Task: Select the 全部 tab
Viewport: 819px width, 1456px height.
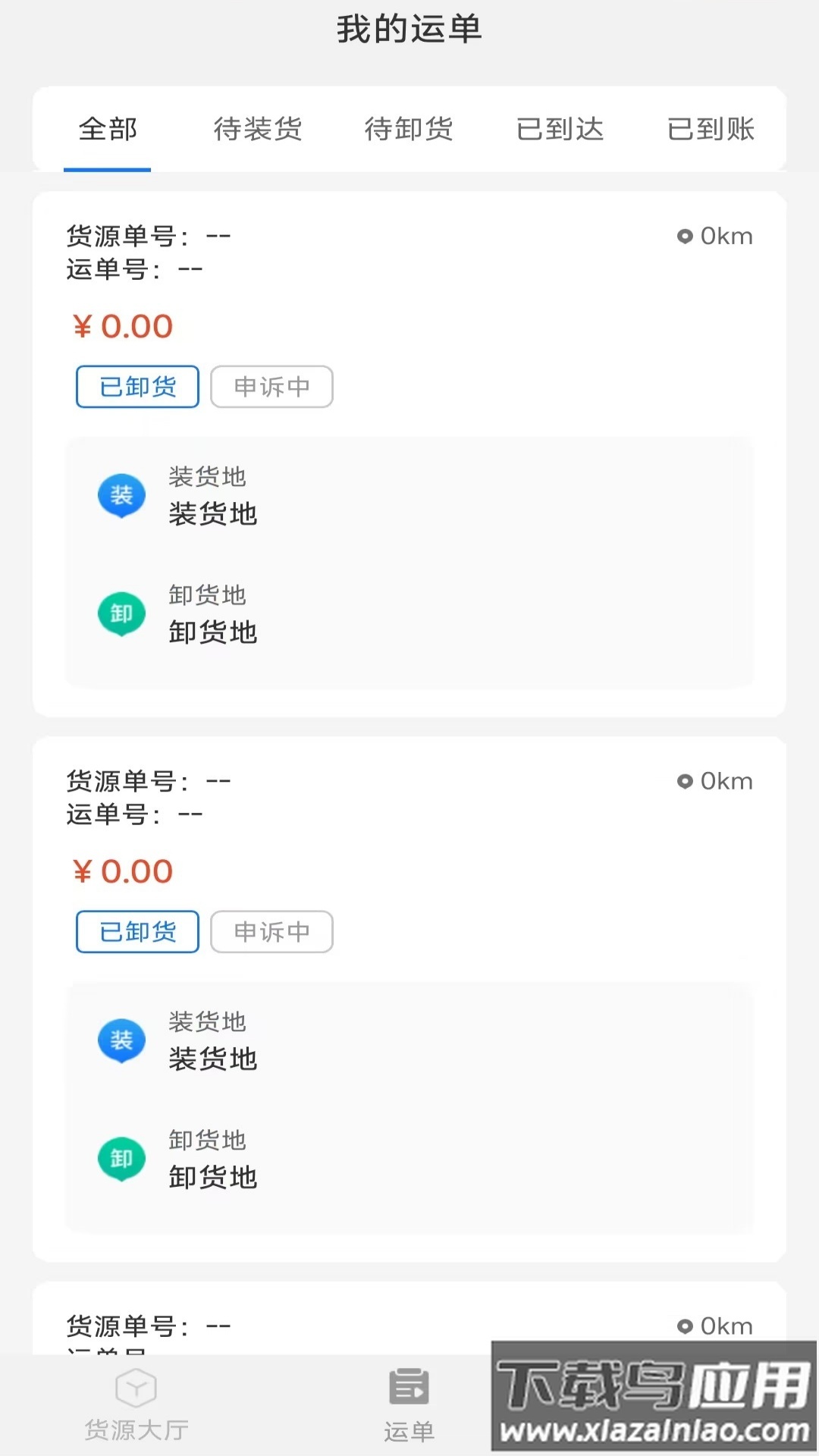Action: (x=108, y=130)
